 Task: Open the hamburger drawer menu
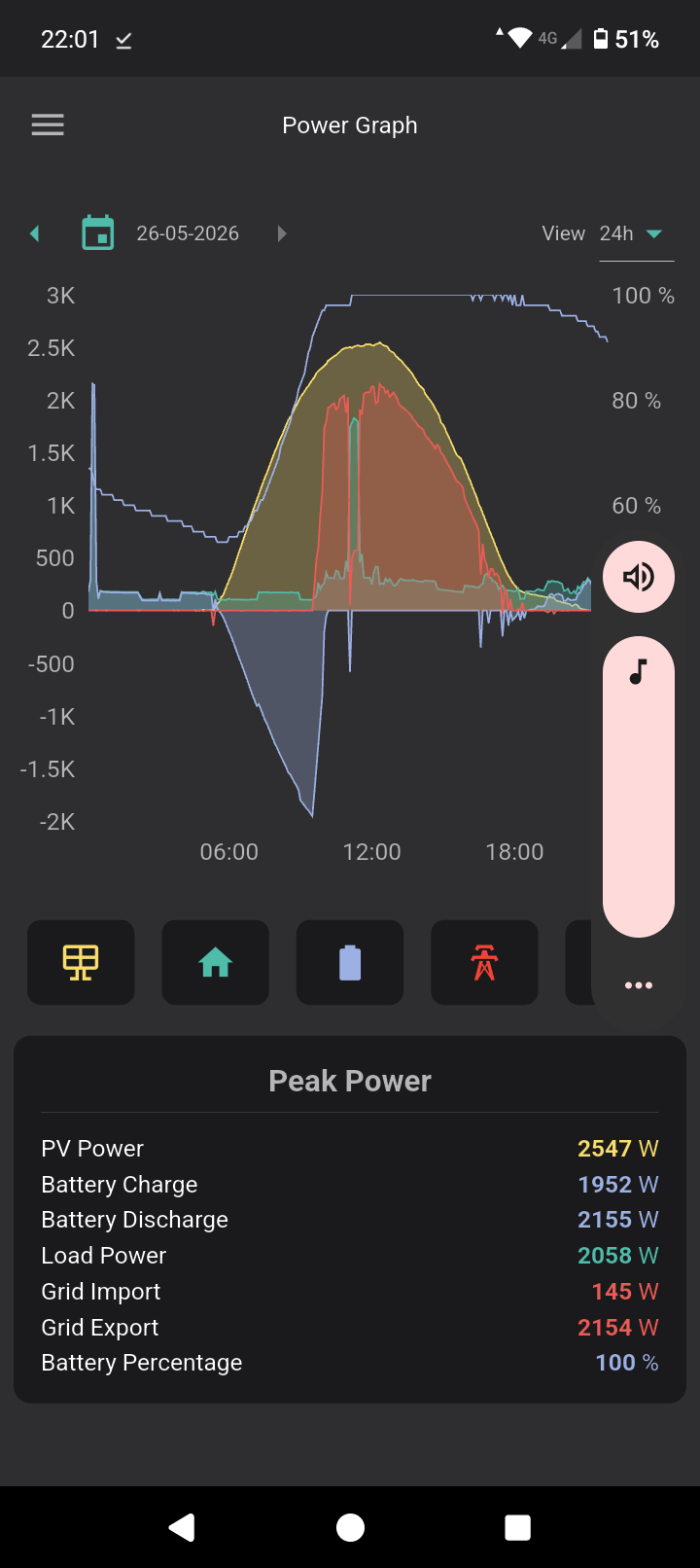(x=48, y=125)
